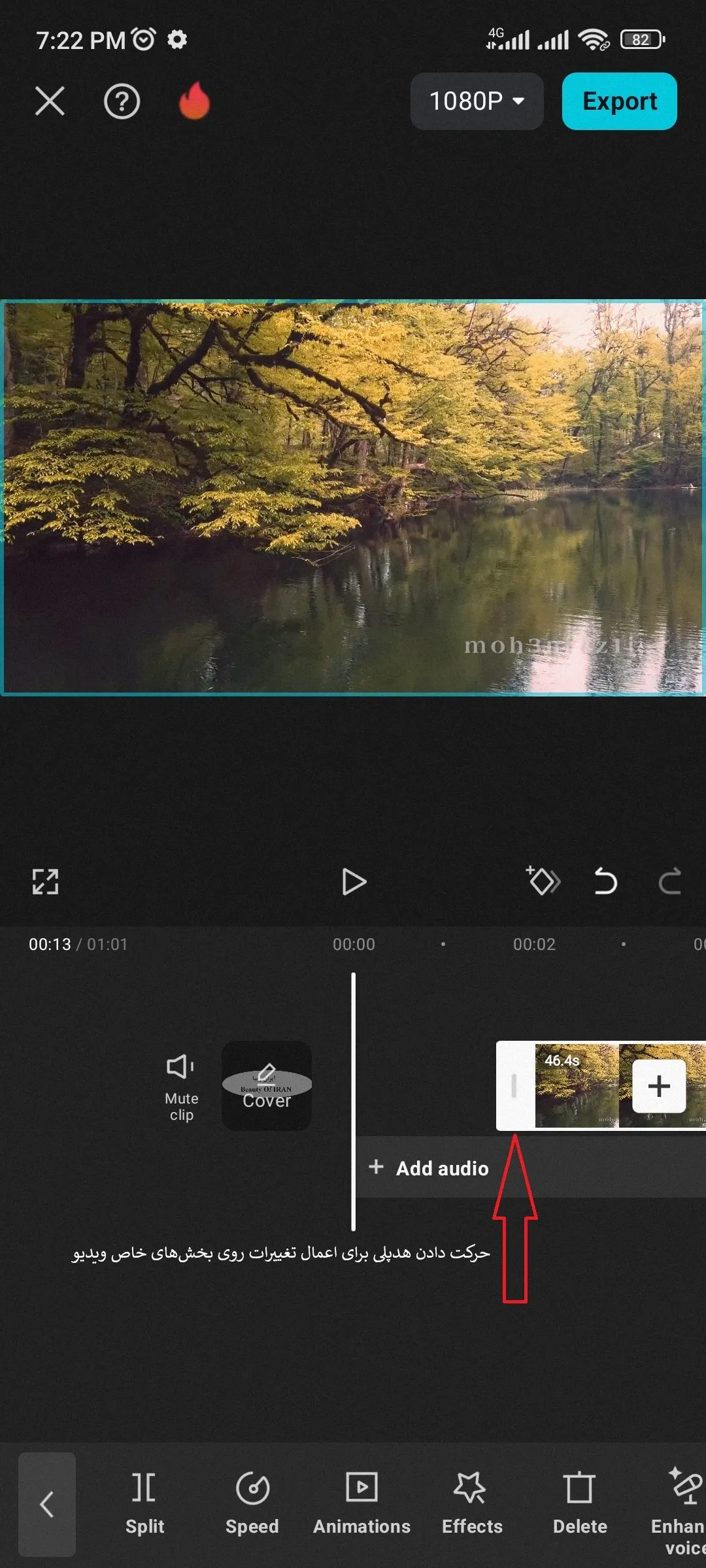Tap the flame trending icon

pyautogui.click(x=194, y=101)
